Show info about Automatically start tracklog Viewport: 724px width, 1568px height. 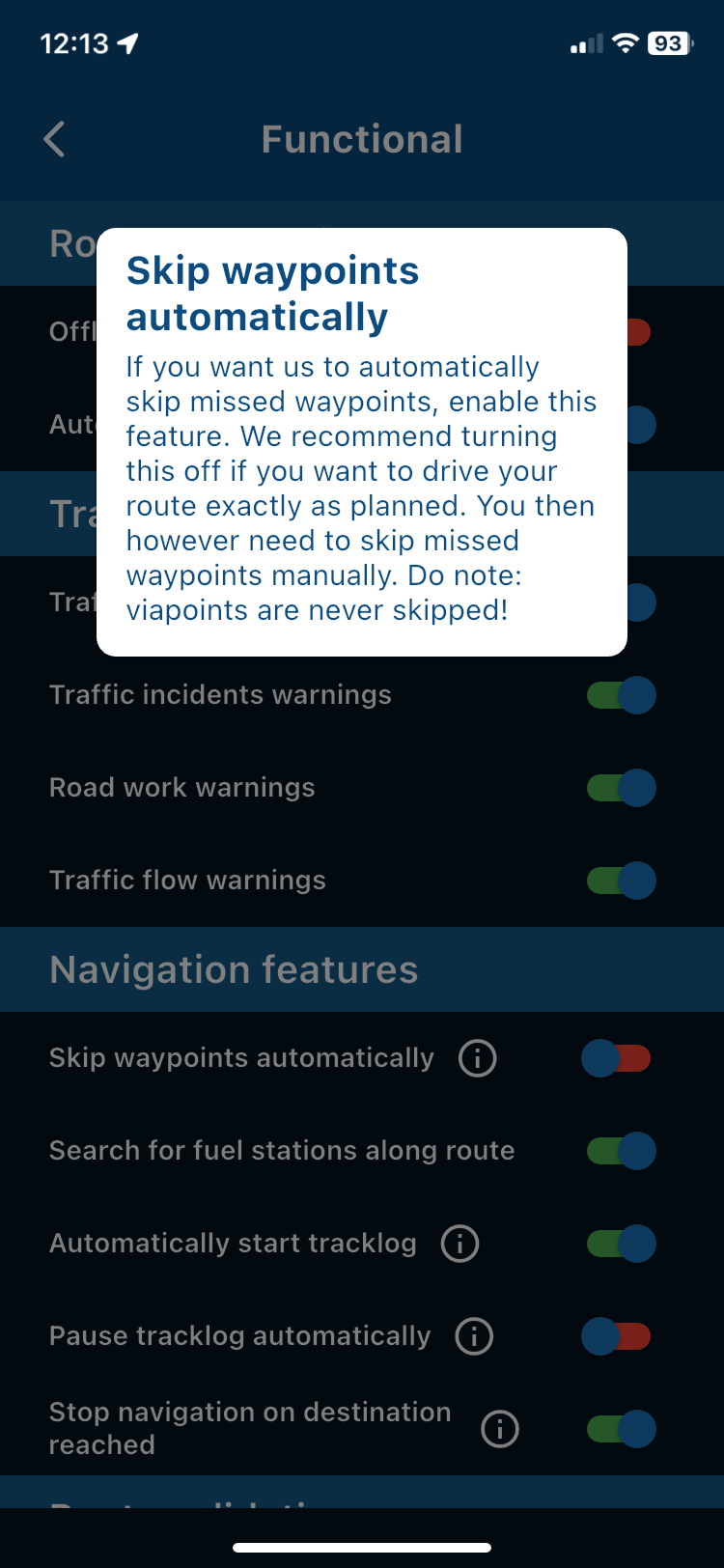click(460, 1244)
